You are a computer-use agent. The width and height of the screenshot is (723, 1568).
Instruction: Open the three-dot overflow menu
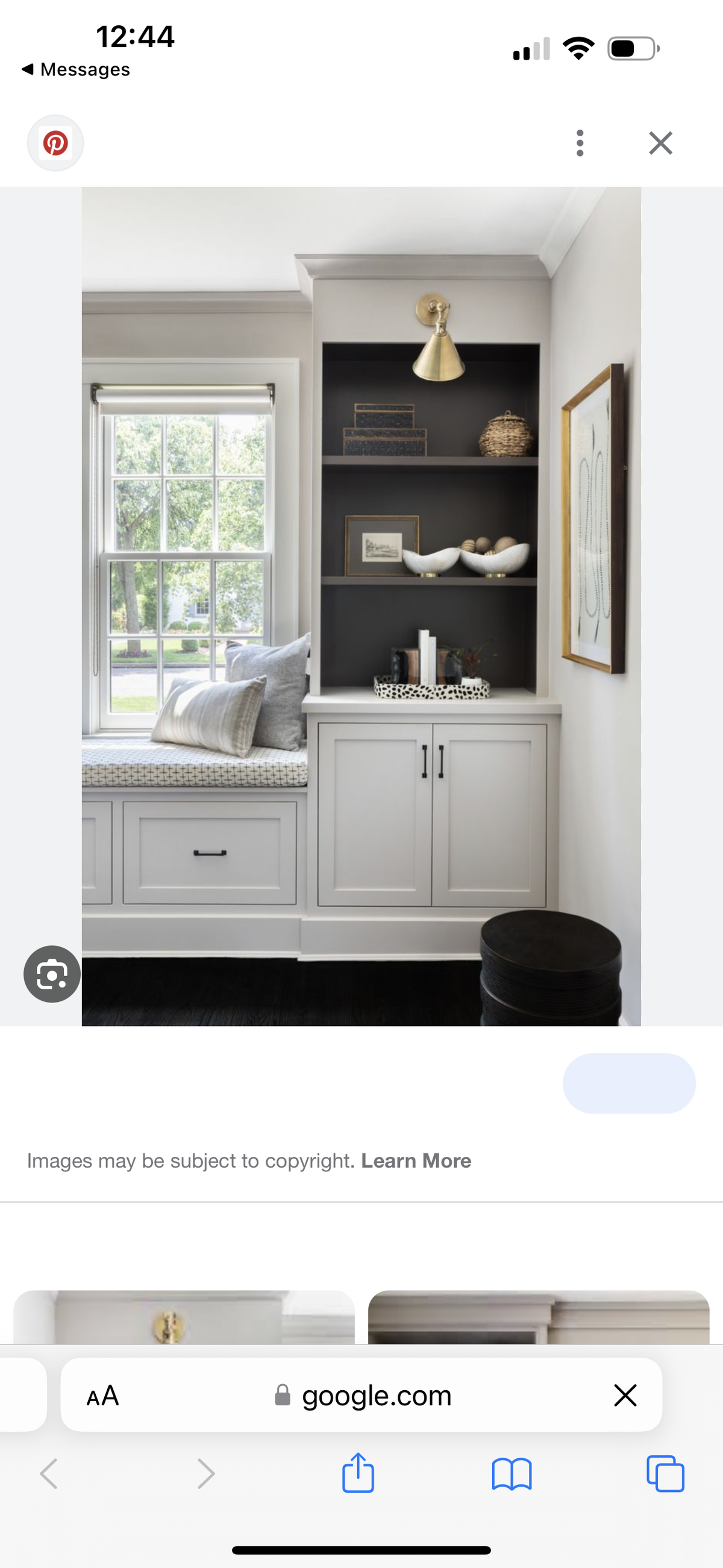580,143
